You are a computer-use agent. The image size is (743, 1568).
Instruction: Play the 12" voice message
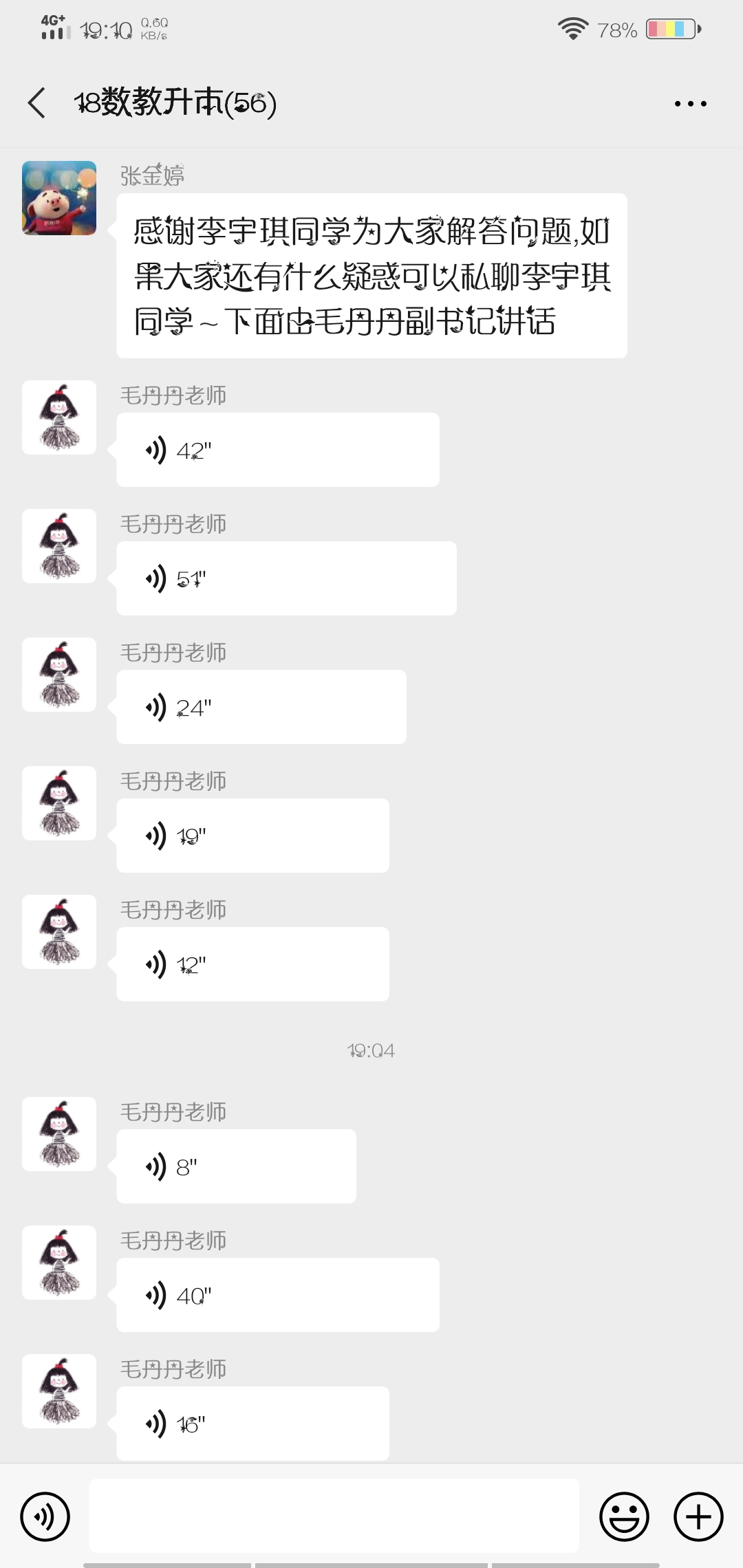pyautogui.click(x=252, y=964)
